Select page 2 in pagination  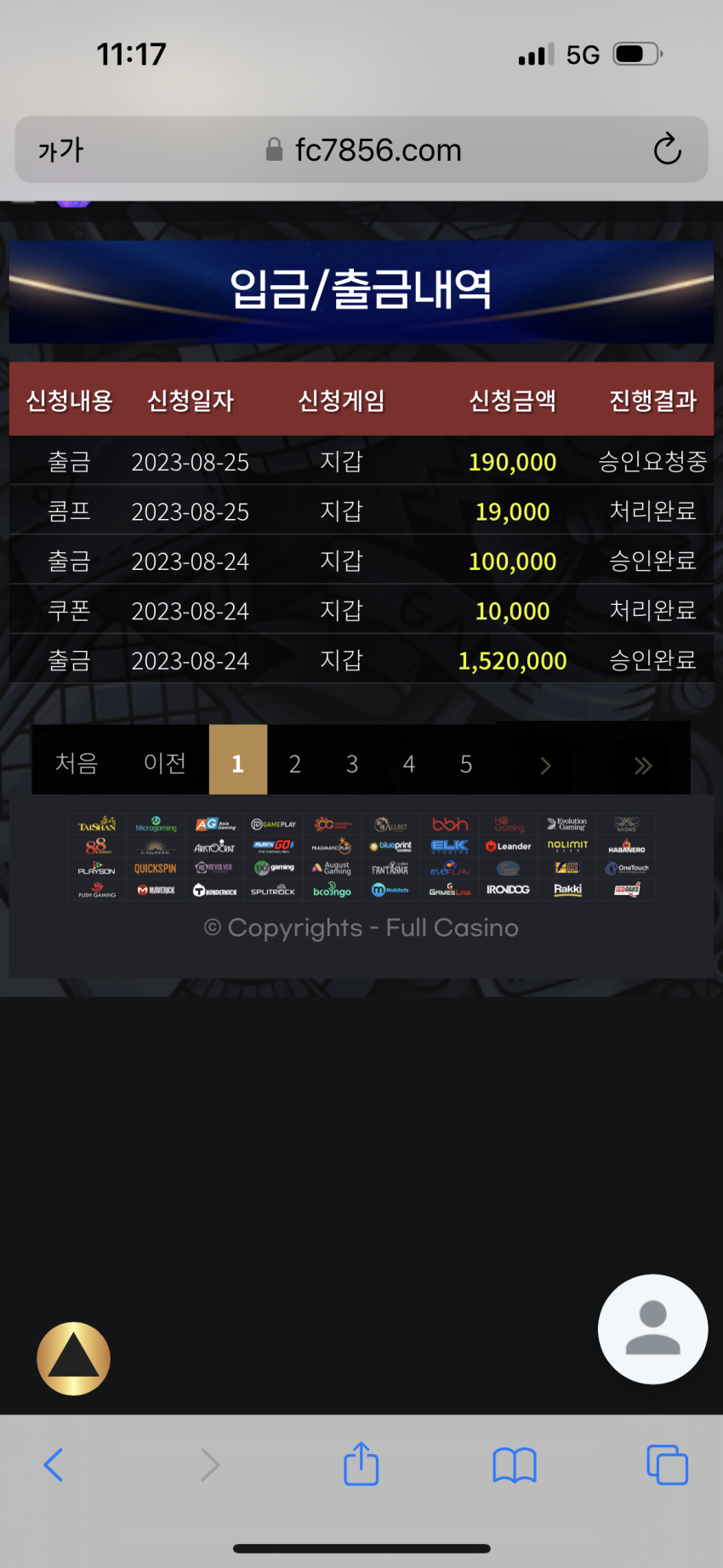pos(295,763)
